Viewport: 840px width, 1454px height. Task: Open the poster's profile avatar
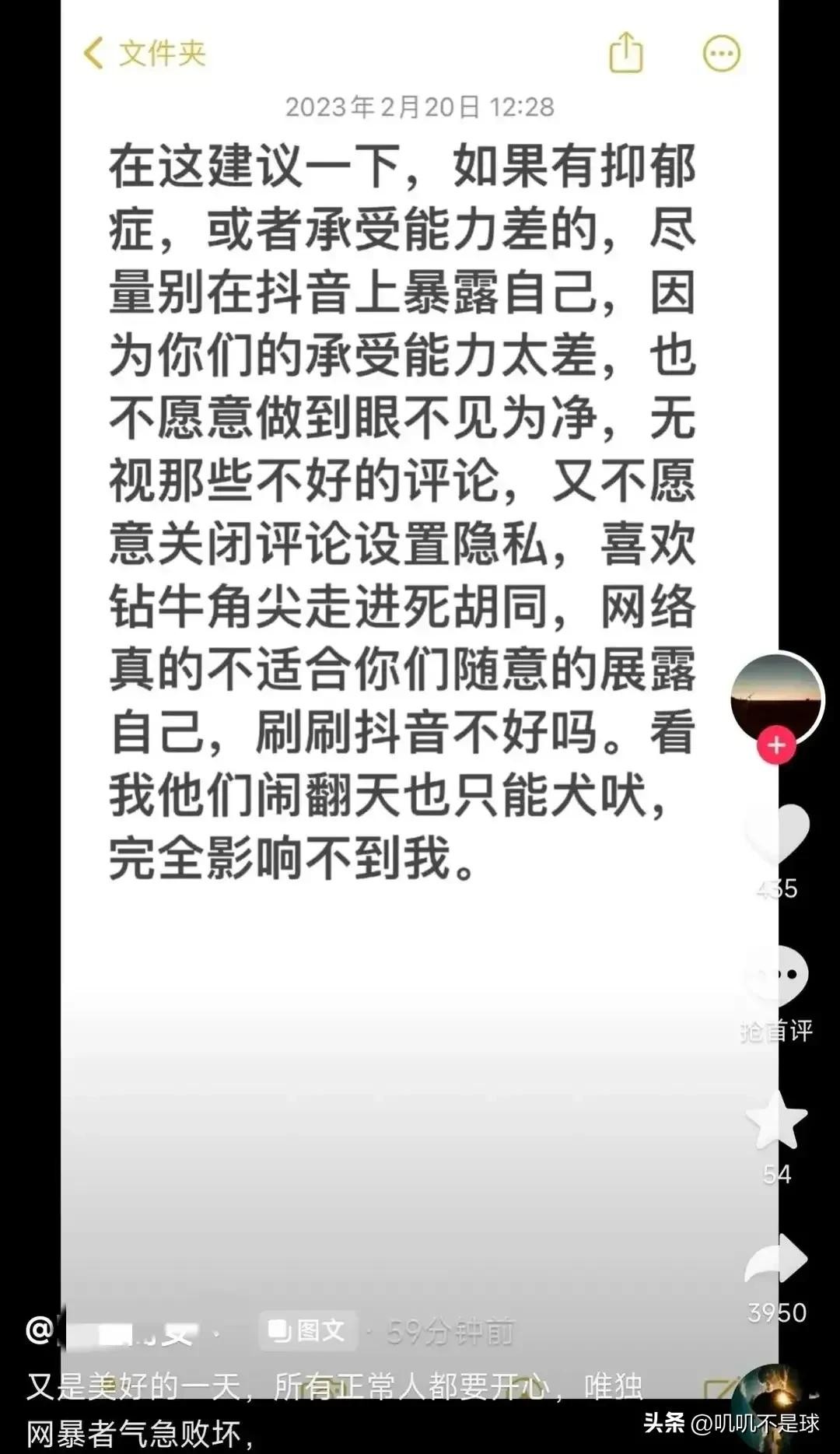pos(776,696)
